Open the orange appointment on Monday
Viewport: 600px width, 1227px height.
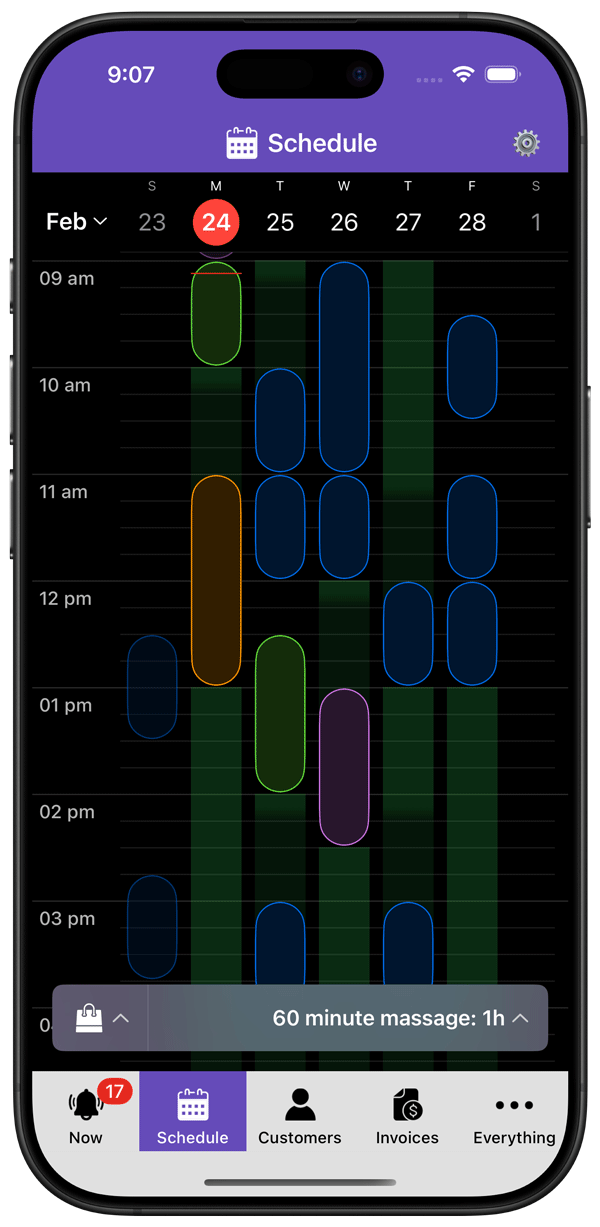pos(216,580)
